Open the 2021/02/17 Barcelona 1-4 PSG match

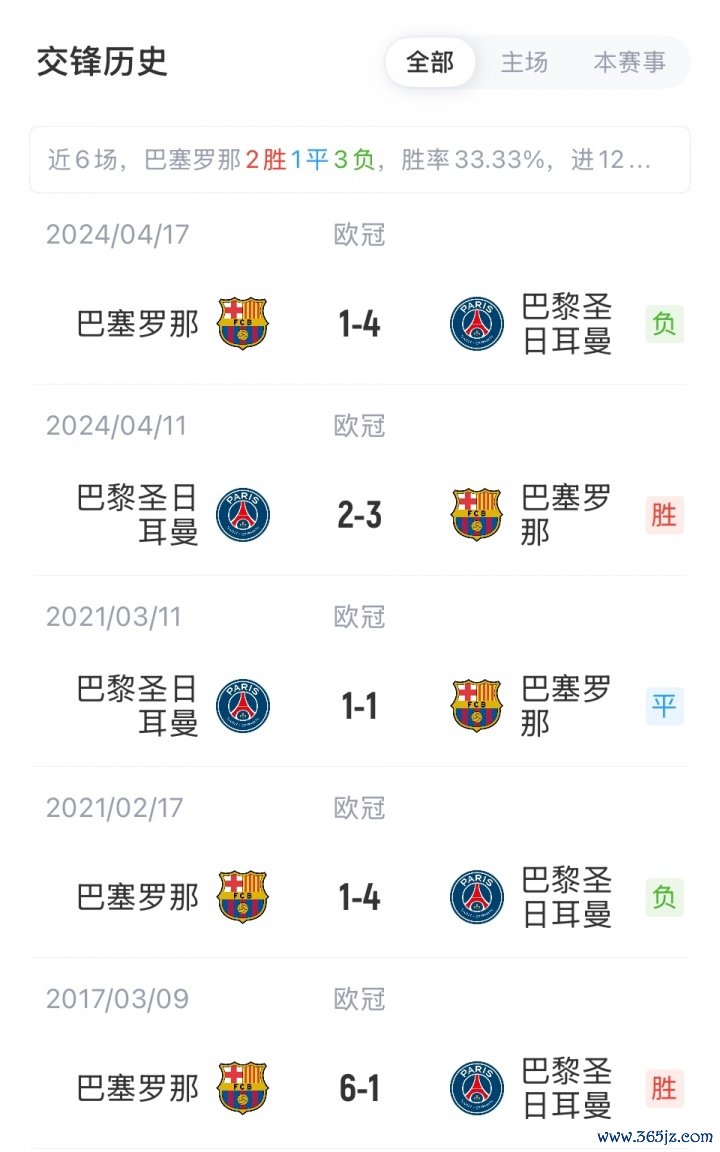pos(359,897)
